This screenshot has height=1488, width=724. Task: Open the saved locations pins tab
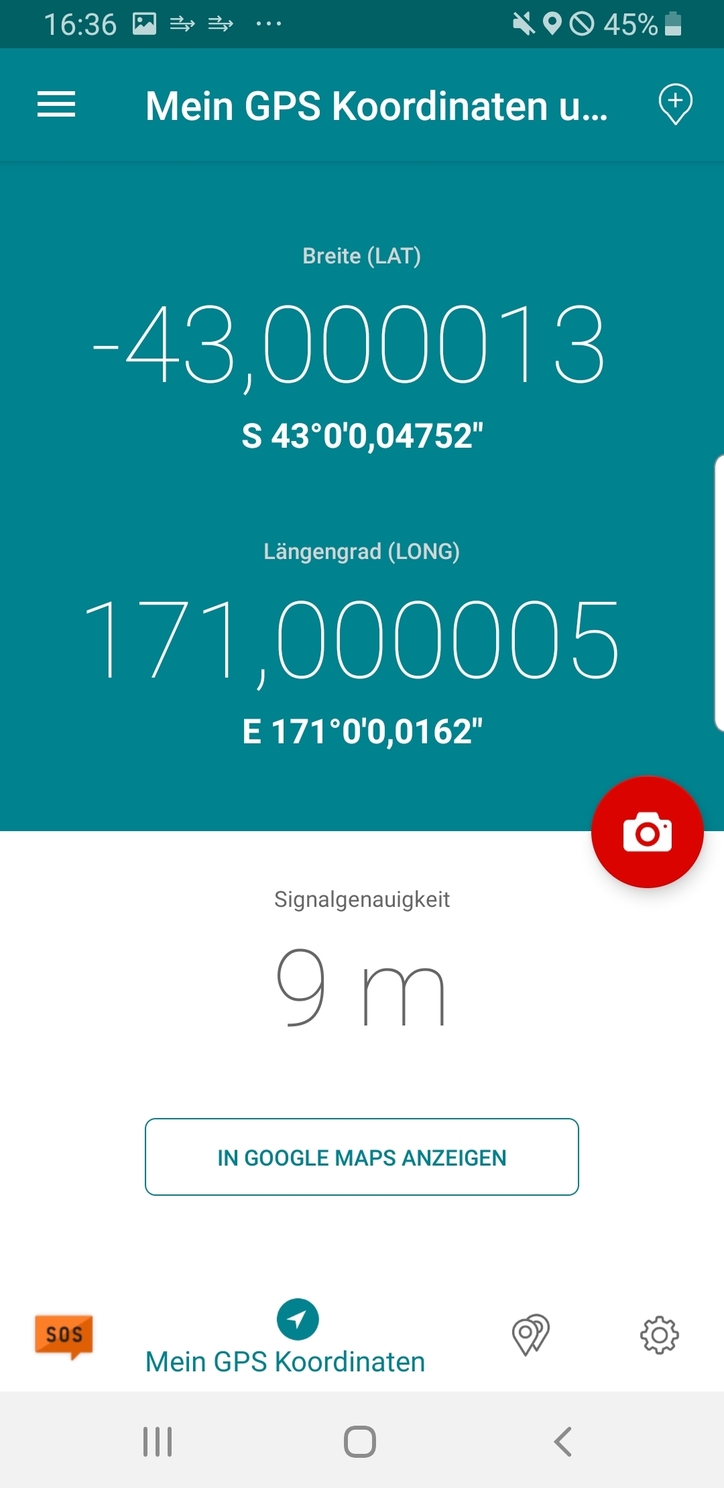pos(530,1335)
